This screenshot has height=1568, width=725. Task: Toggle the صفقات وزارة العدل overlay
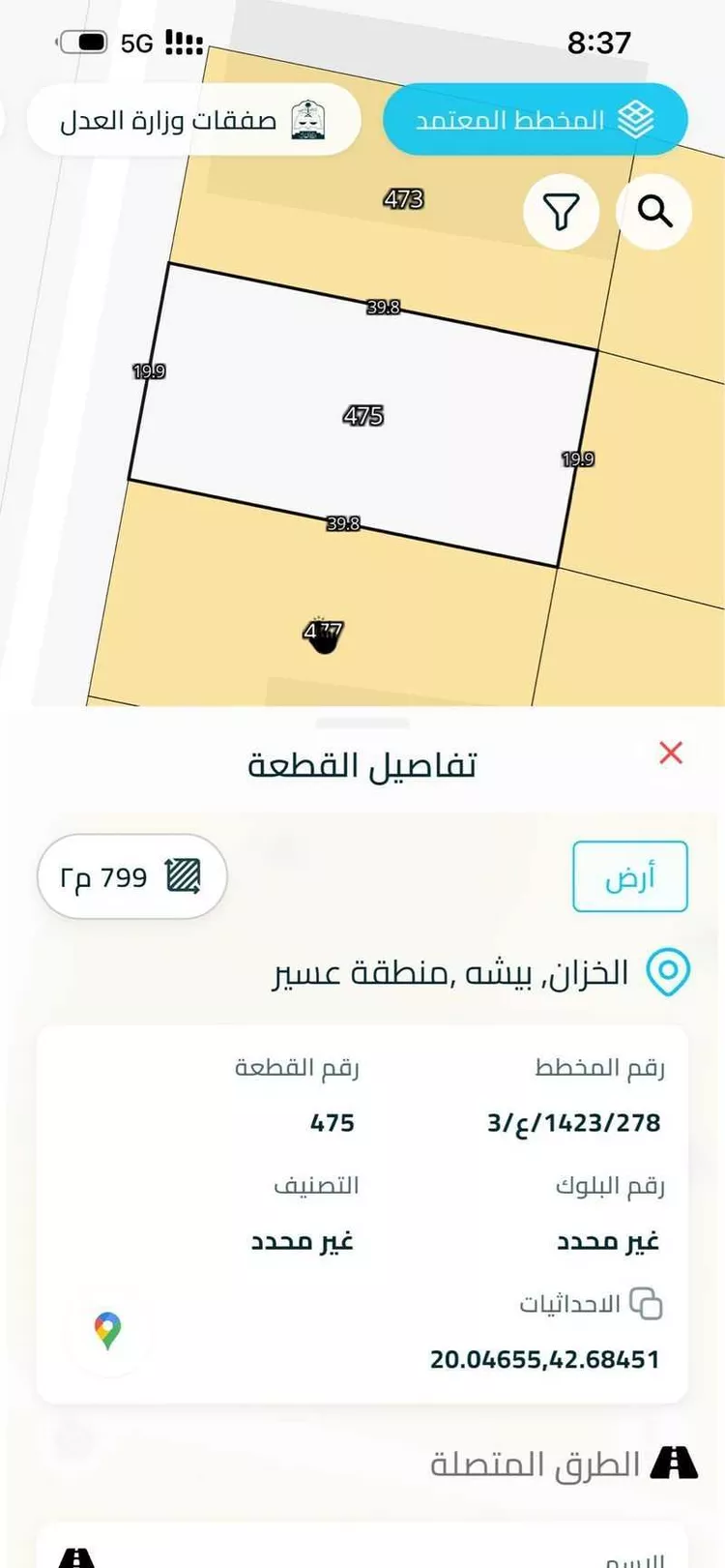click(193, 119)
